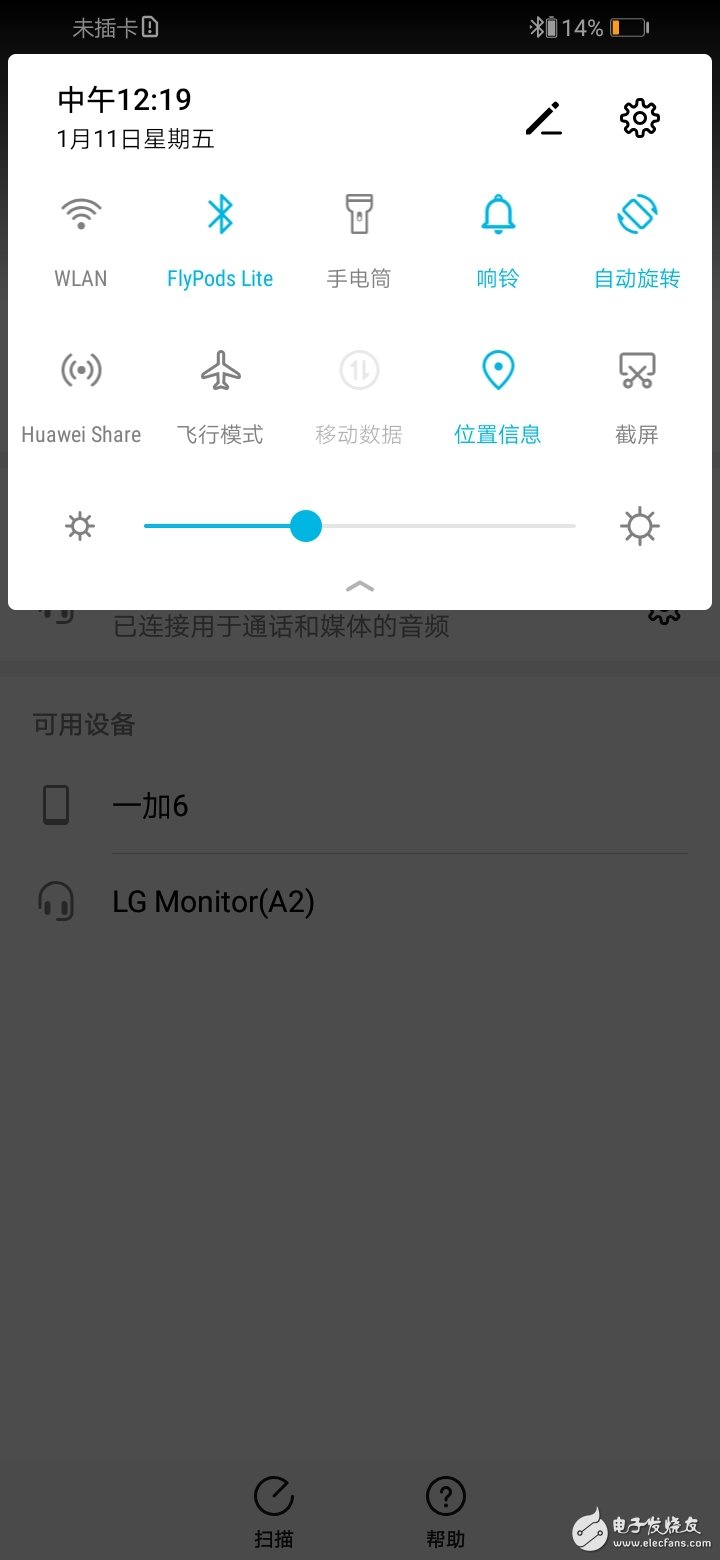The image size is (720, 1560).
Task: Toggle the FlyPods Lite Bluetooth tile
Action: pos(220,241)
